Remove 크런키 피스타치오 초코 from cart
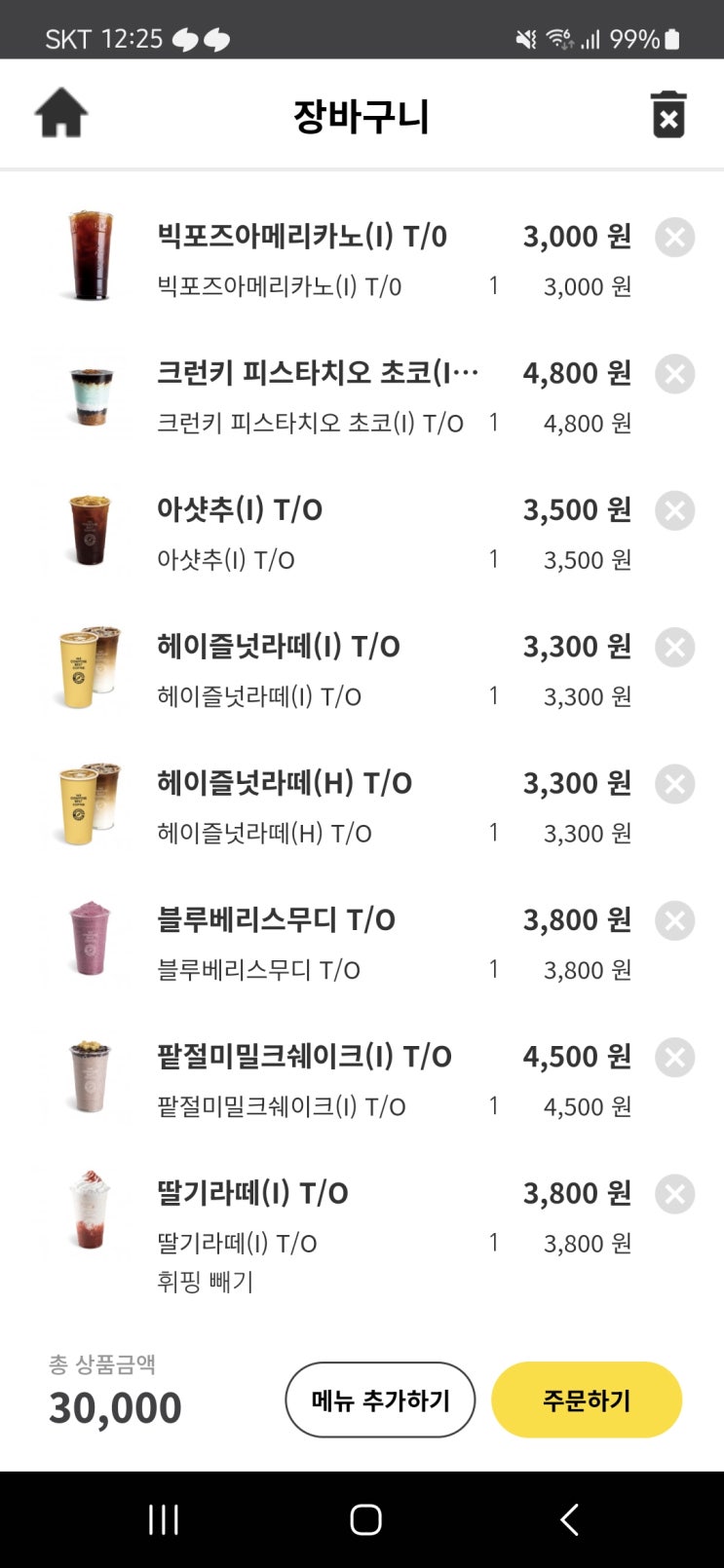 674,374
